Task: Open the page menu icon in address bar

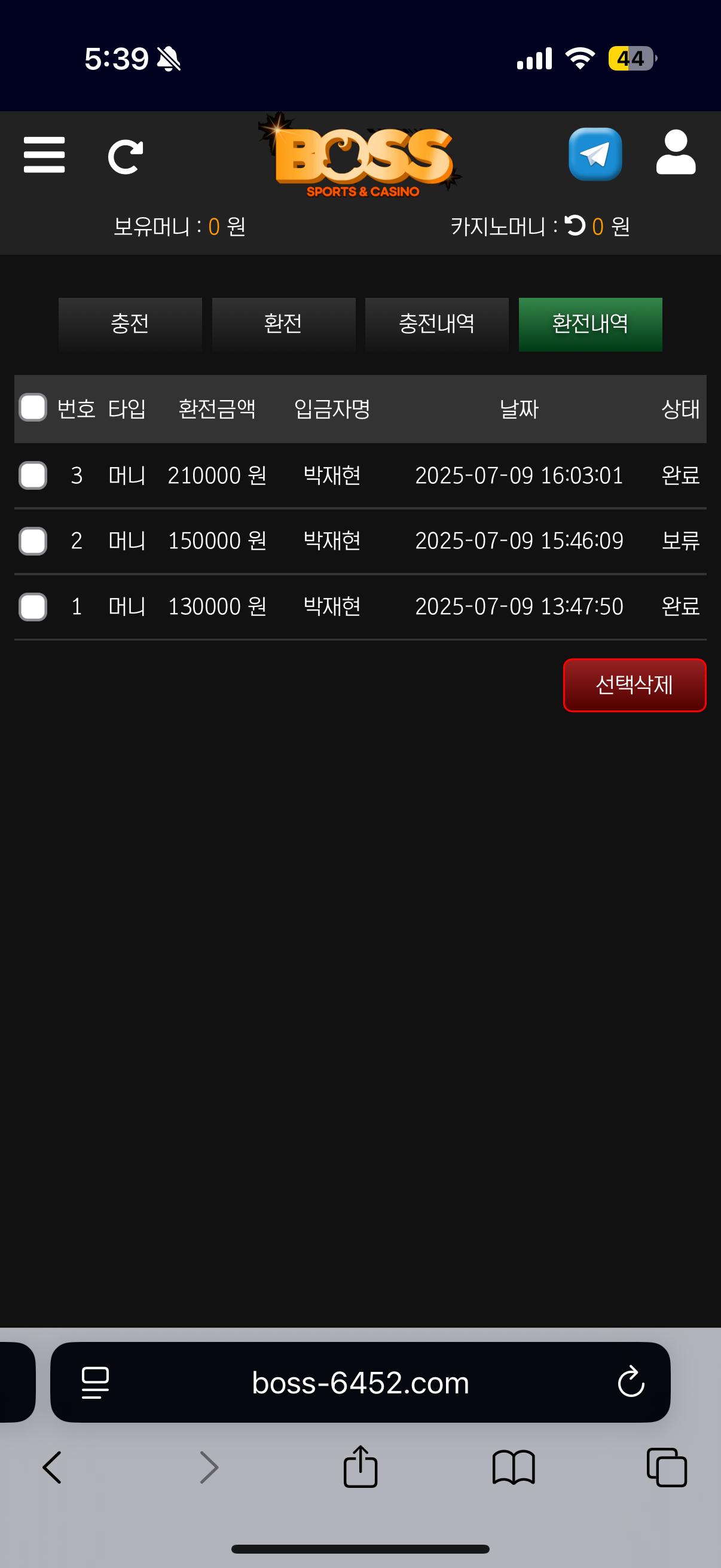Action: [x=96, y=1383]
